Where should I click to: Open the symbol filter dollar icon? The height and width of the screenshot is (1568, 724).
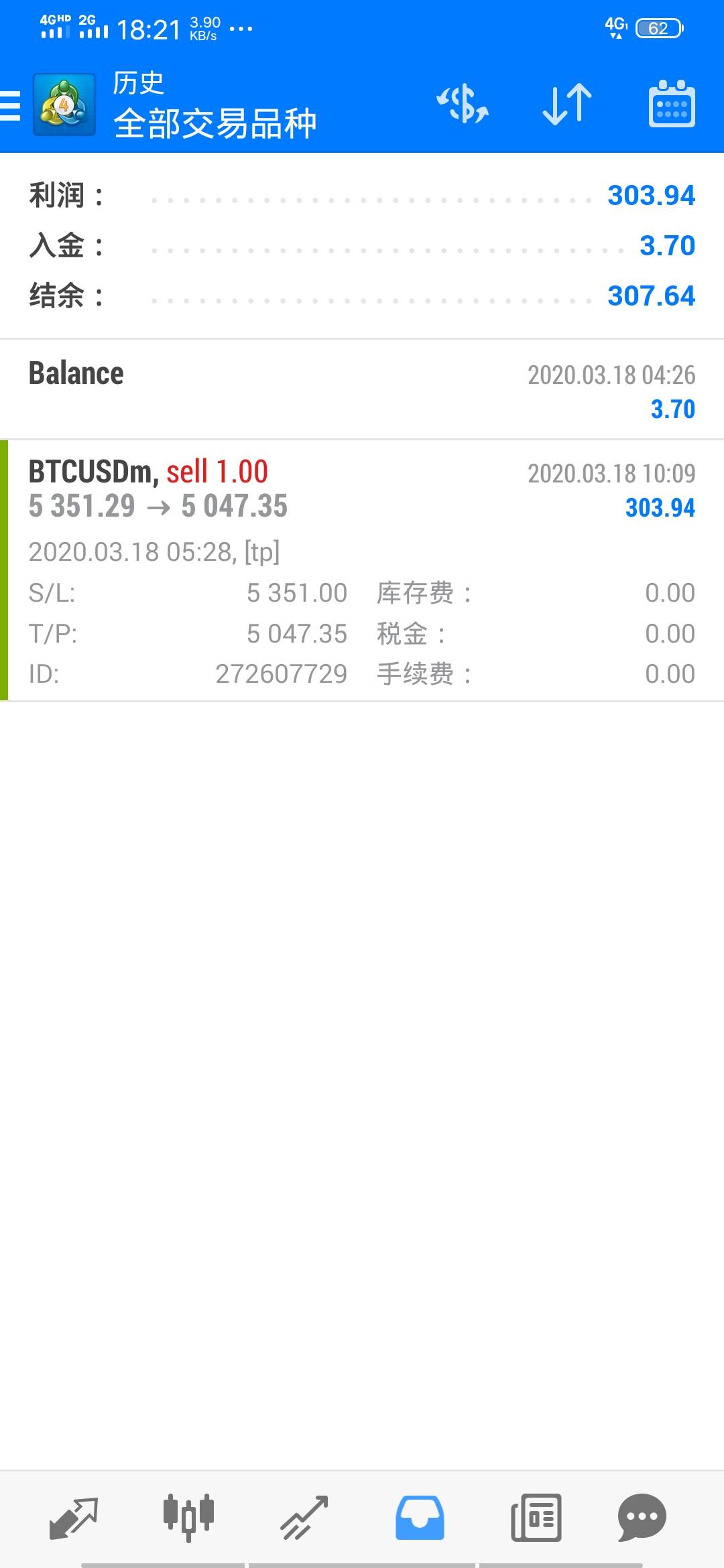tap(463, 105)
